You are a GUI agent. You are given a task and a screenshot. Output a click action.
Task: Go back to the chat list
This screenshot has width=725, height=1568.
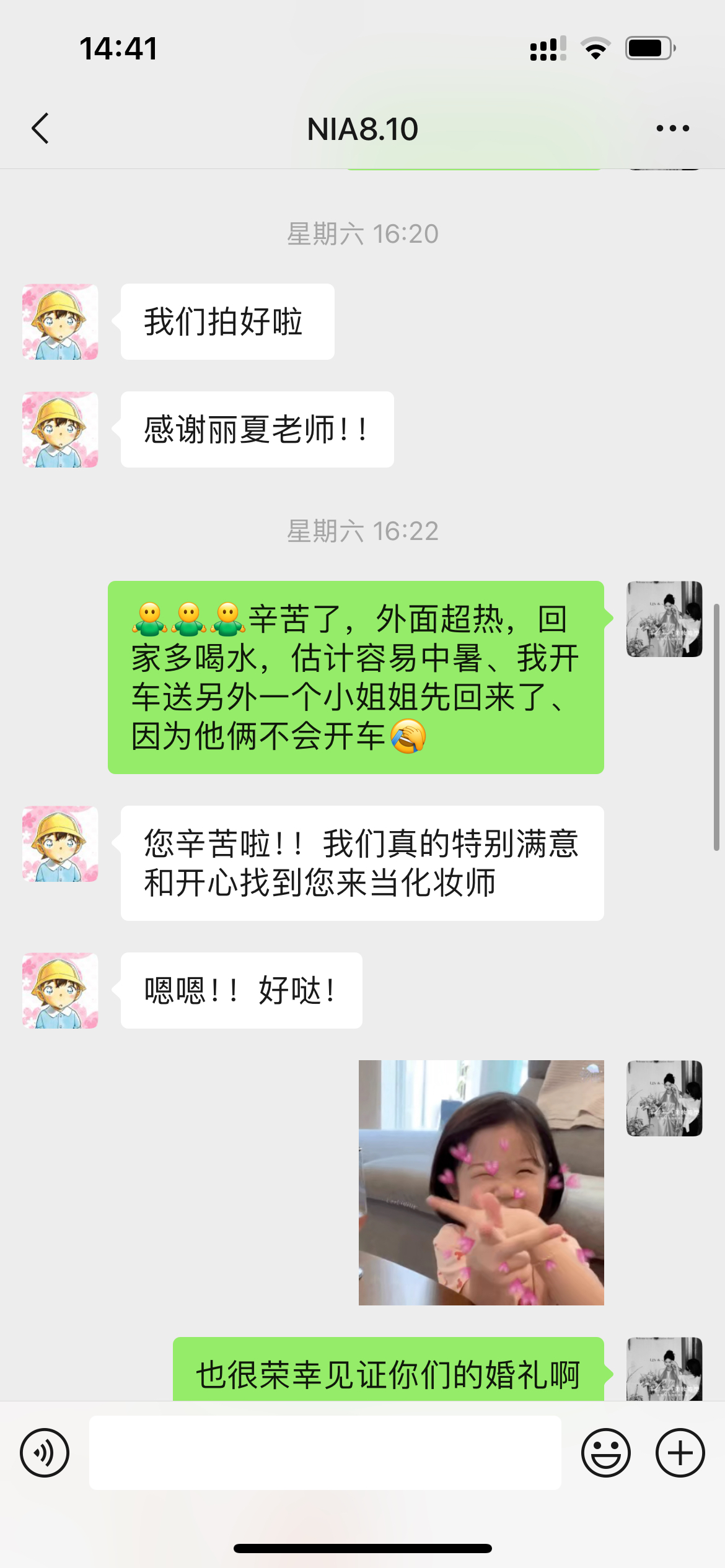pos(40,129)
